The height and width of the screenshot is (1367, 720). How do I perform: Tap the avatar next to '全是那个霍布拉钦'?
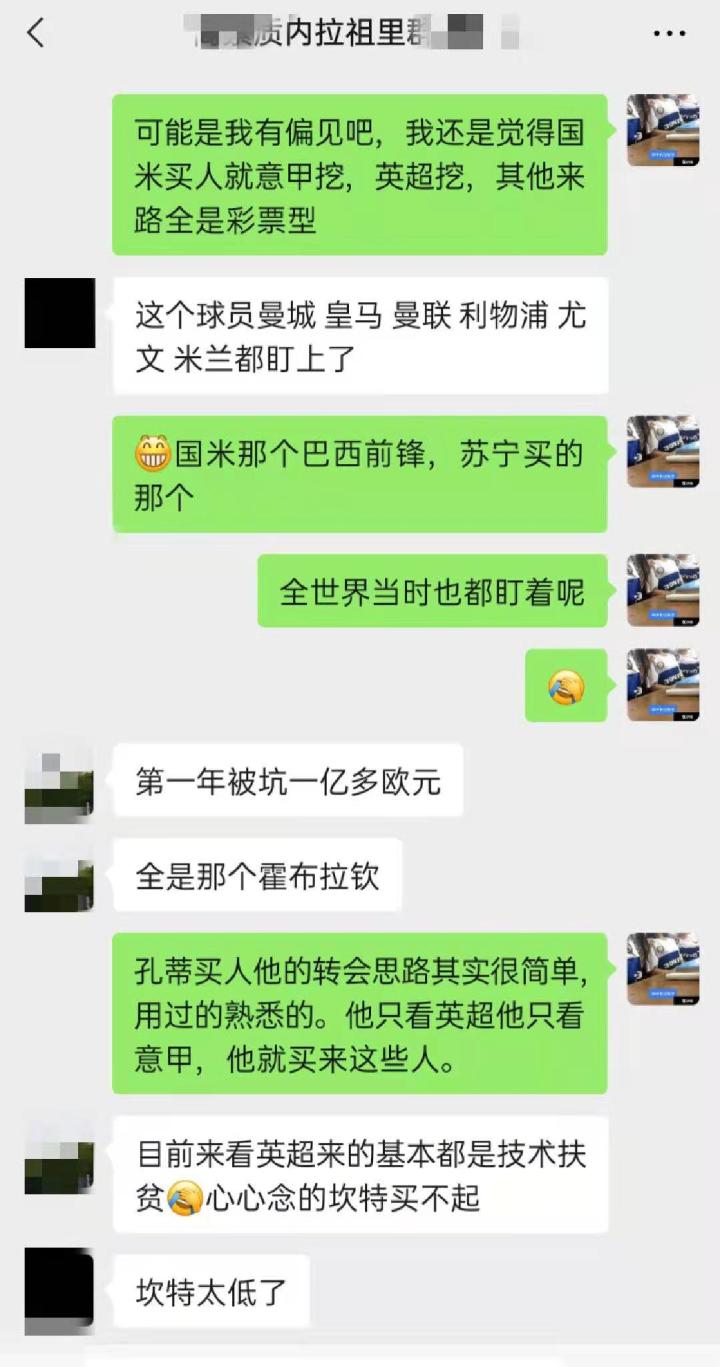pyautogui.click(x=60, y=876)
